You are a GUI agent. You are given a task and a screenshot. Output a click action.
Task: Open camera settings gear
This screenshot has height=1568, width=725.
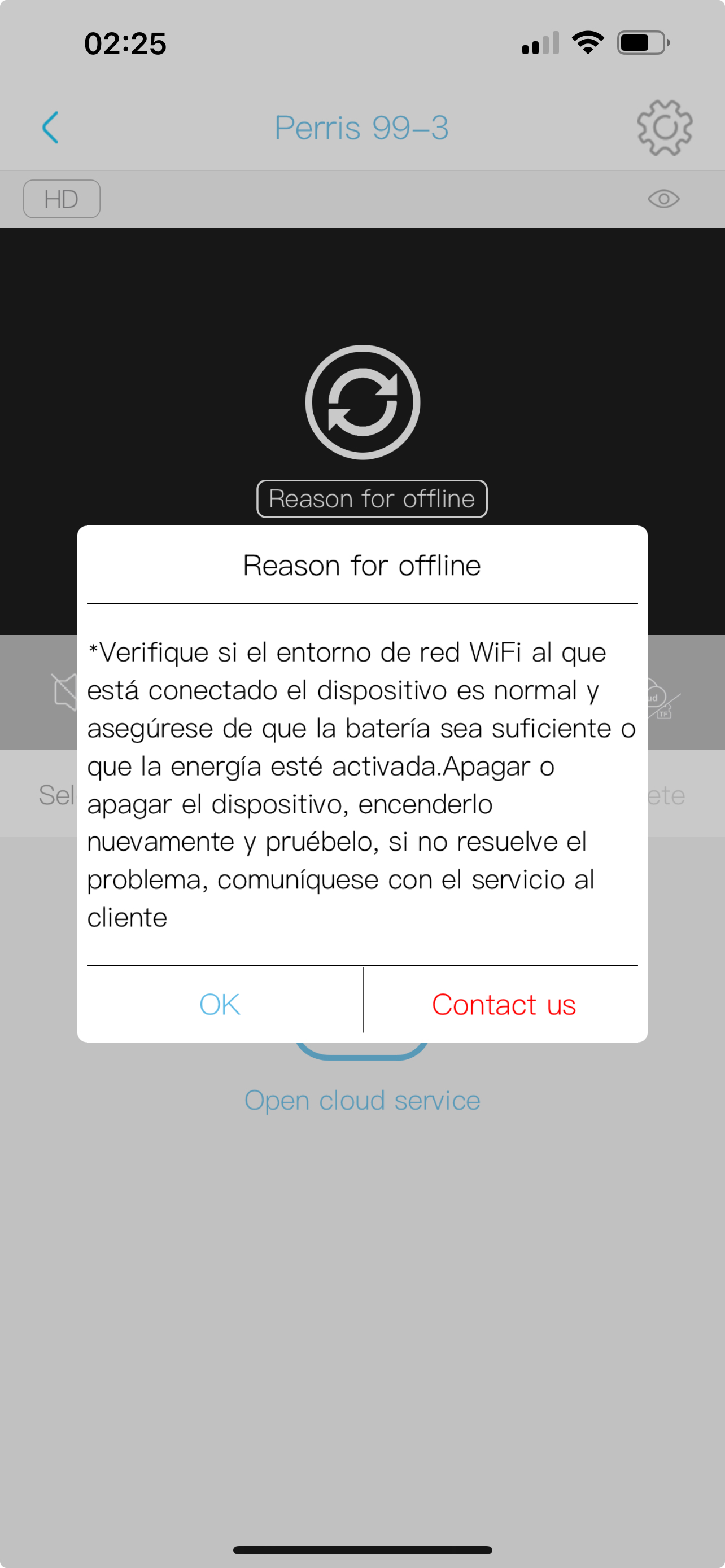[664, 127]
